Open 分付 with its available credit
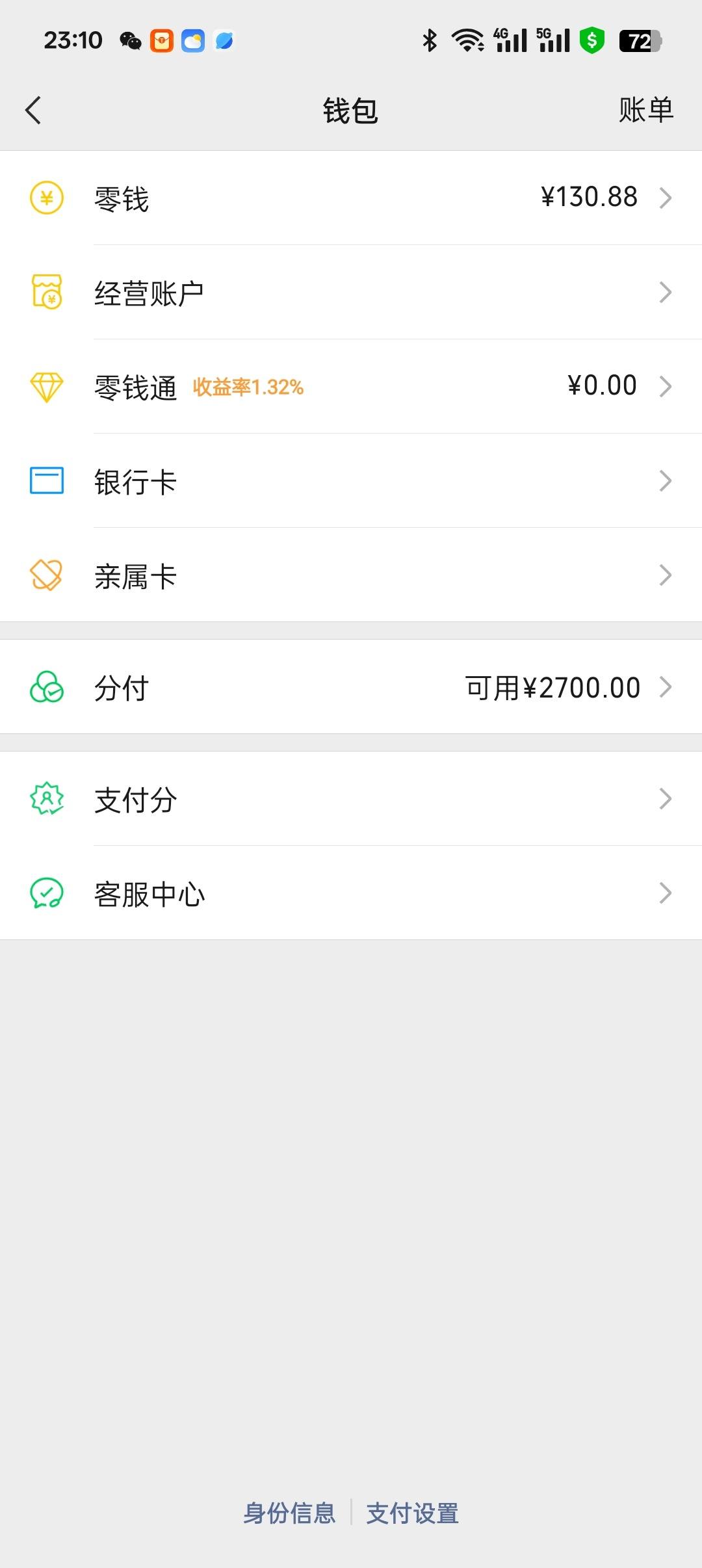This screenshot has height=1568, width=702. 351,687
